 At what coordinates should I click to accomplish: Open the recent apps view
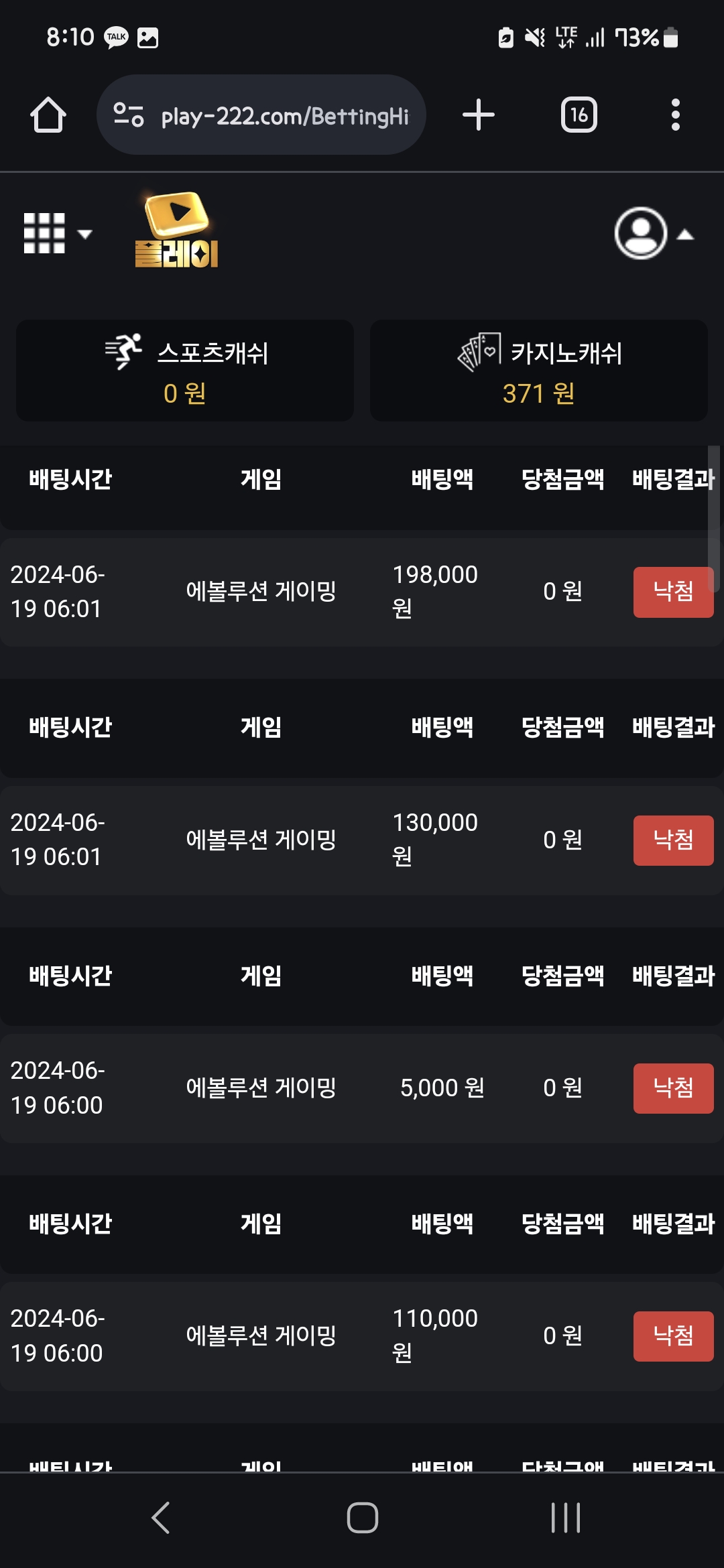[x=566, y=1518]
